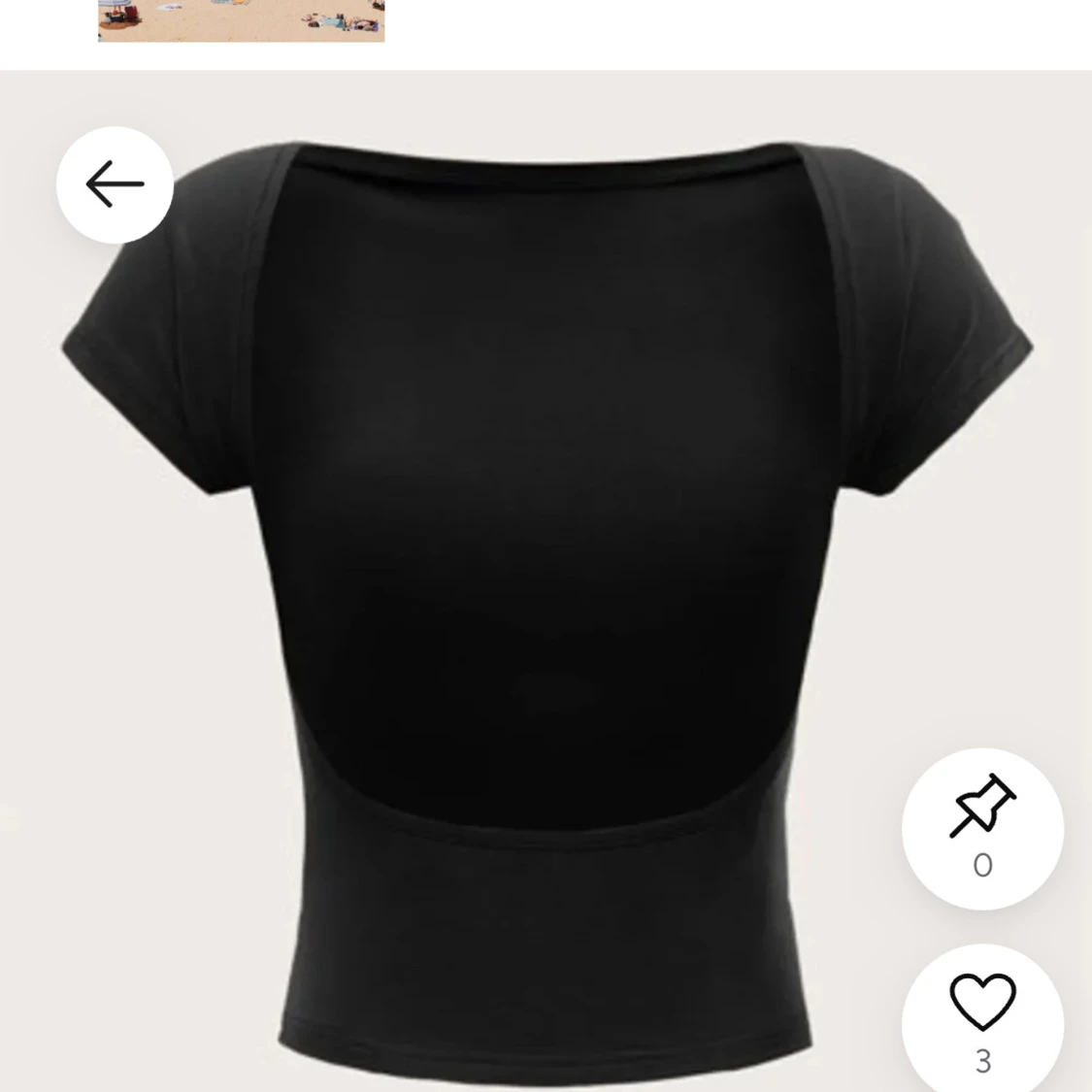Like this item with the heart
The height and width of the screenshot is (1092, 1092).
[x=982, y=1003]
